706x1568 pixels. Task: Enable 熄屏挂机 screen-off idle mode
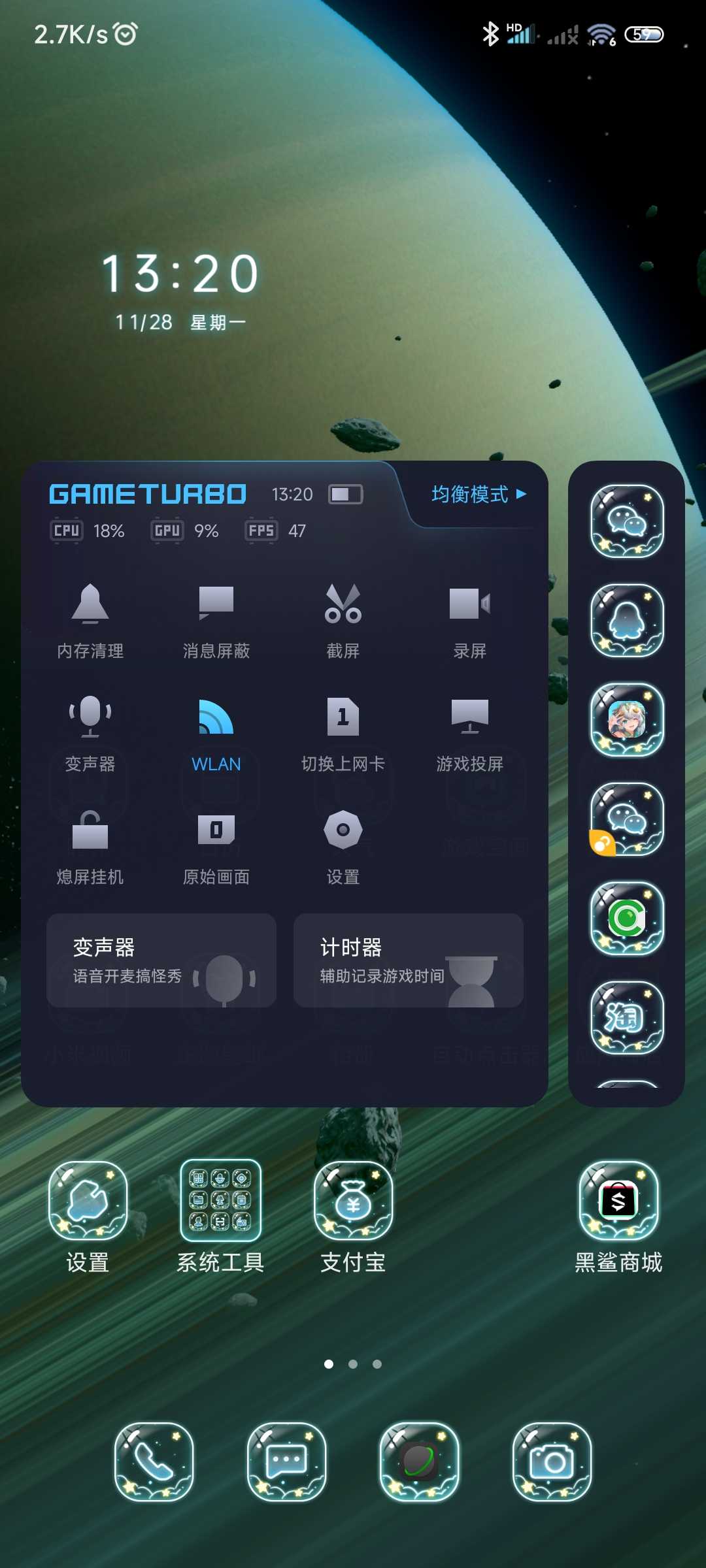point(90,846)
